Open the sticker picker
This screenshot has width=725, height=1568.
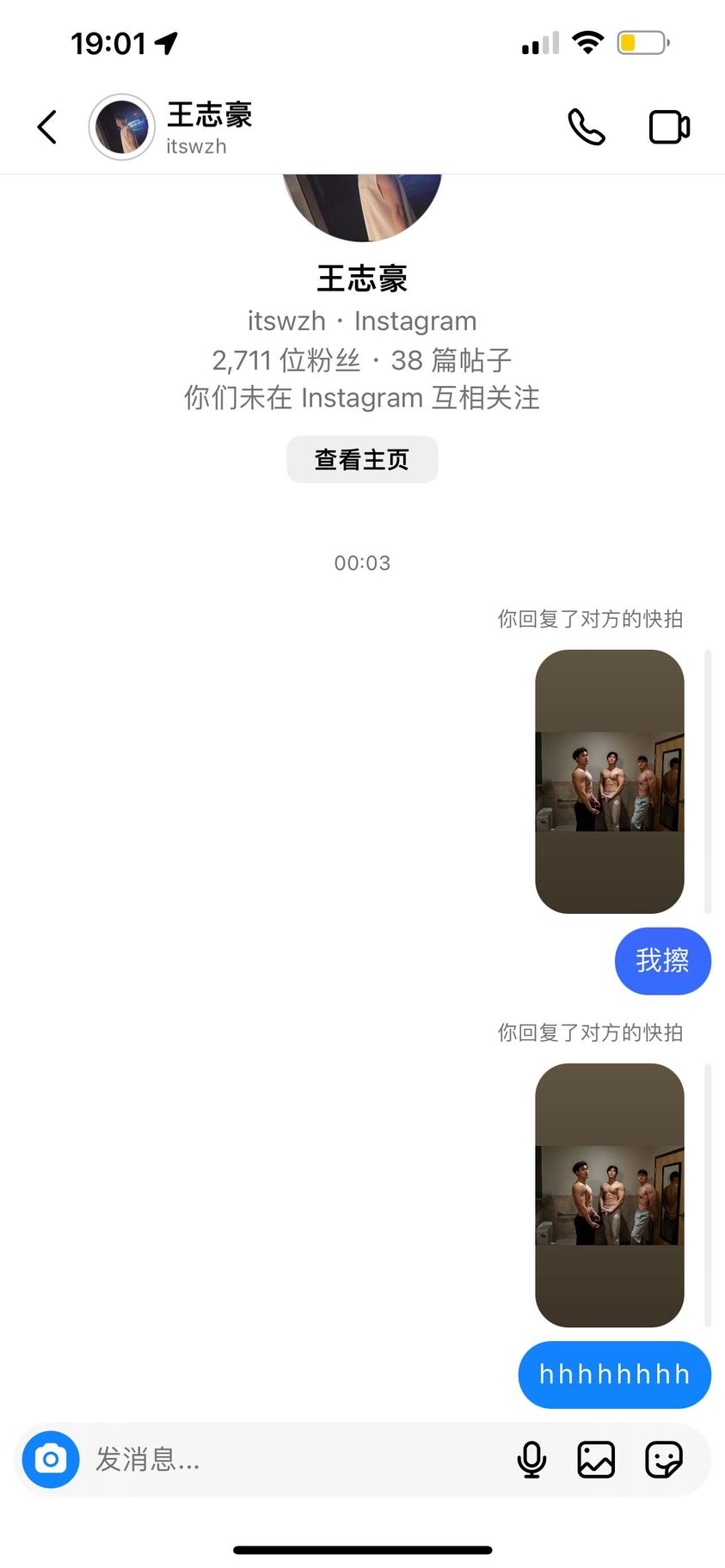[x=663, y=1459]
